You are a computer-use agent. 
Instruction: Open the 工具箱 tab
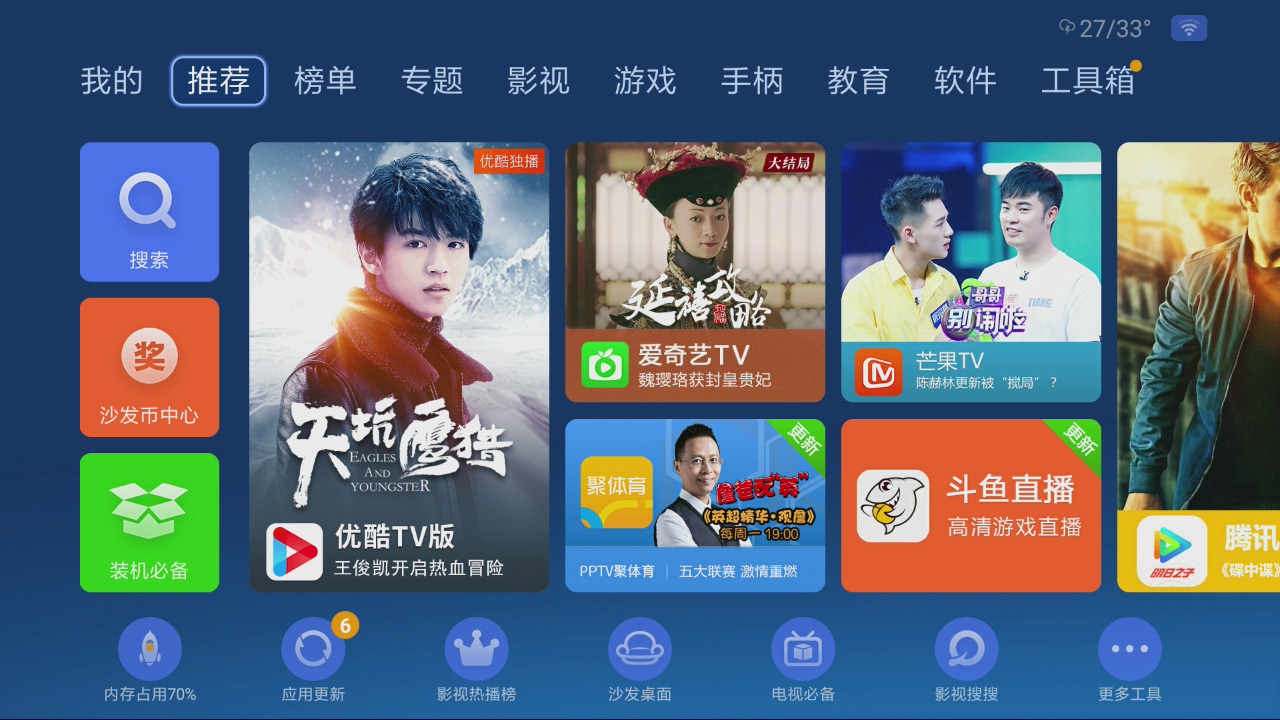pos(1087,81)
